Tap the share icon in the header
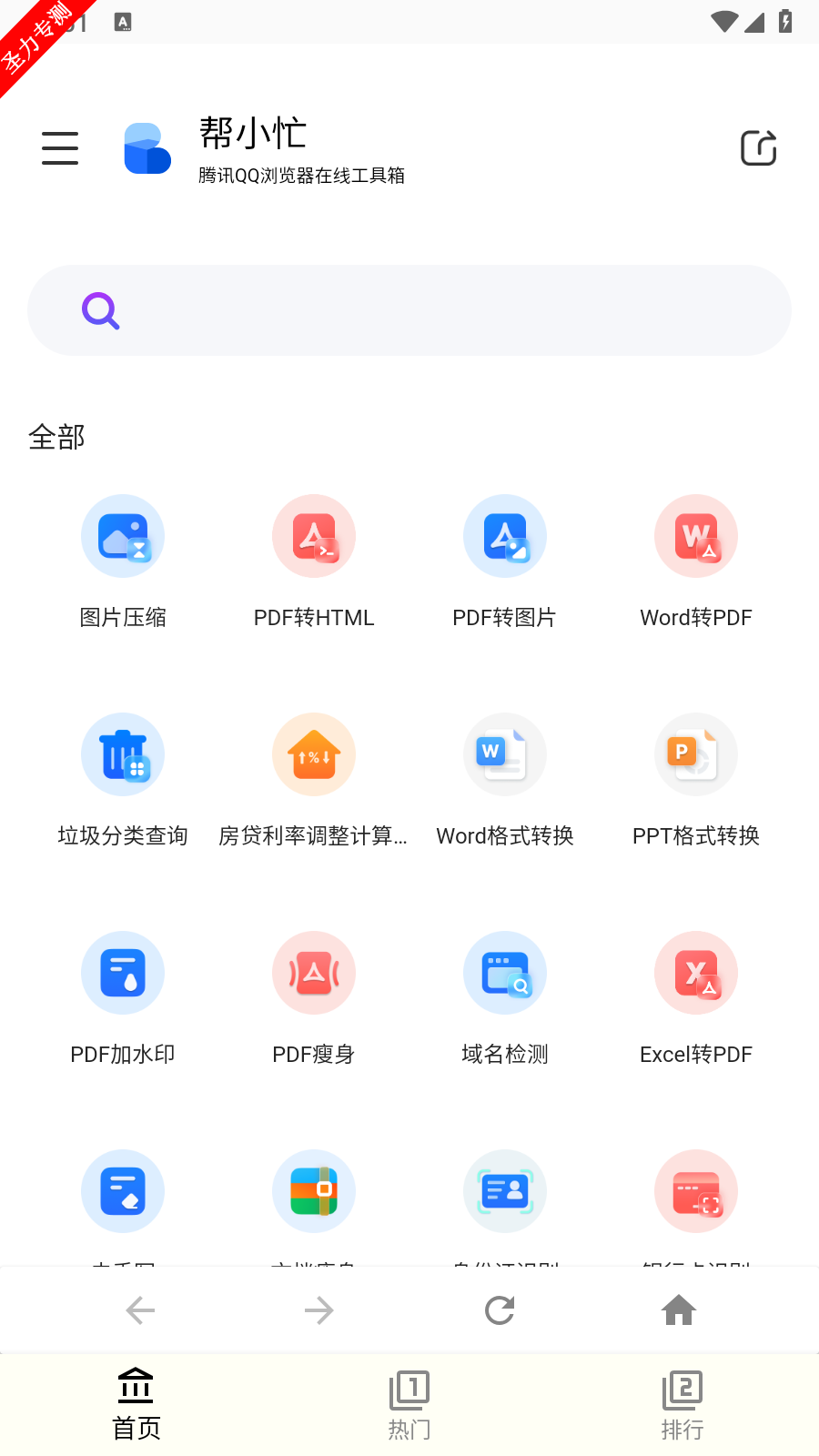 click(x=758, y=147)
